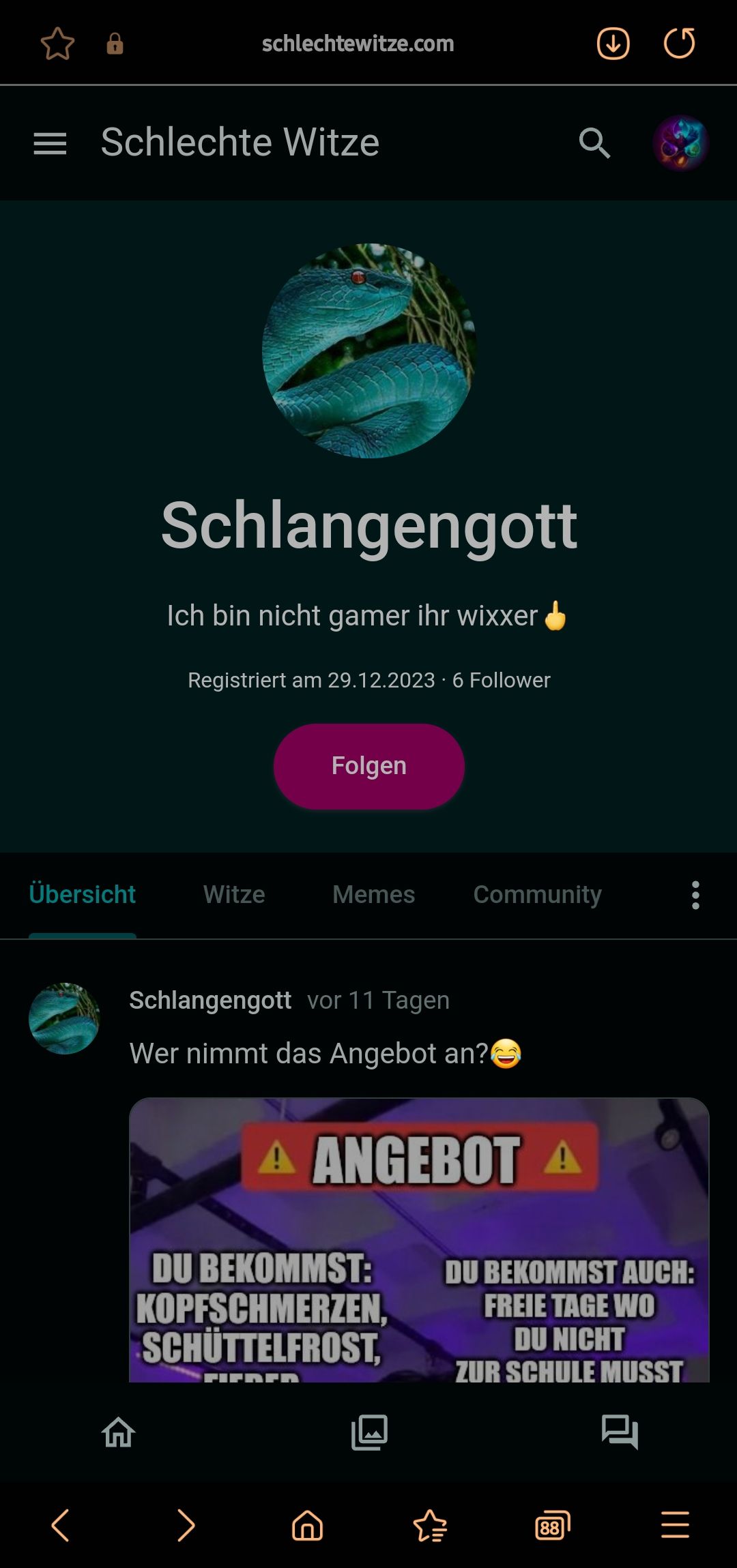Go to the site home feed
The height and width of the screenshot is (1568, 737).
(119, 1432)
